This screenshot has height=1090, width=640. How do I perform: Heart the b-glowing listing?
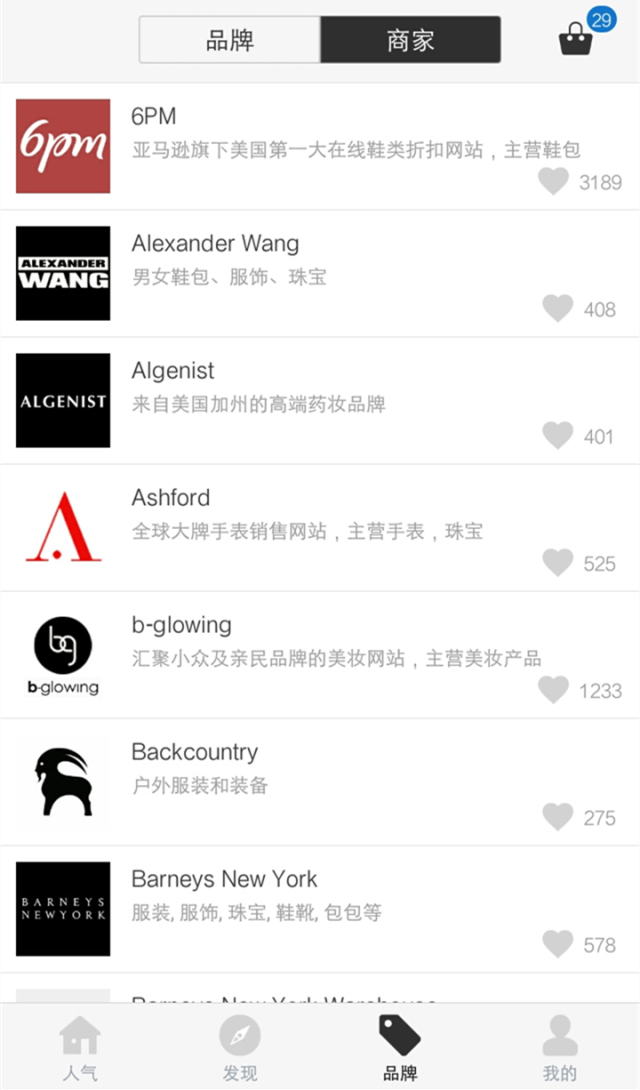[x=553, y=689]
